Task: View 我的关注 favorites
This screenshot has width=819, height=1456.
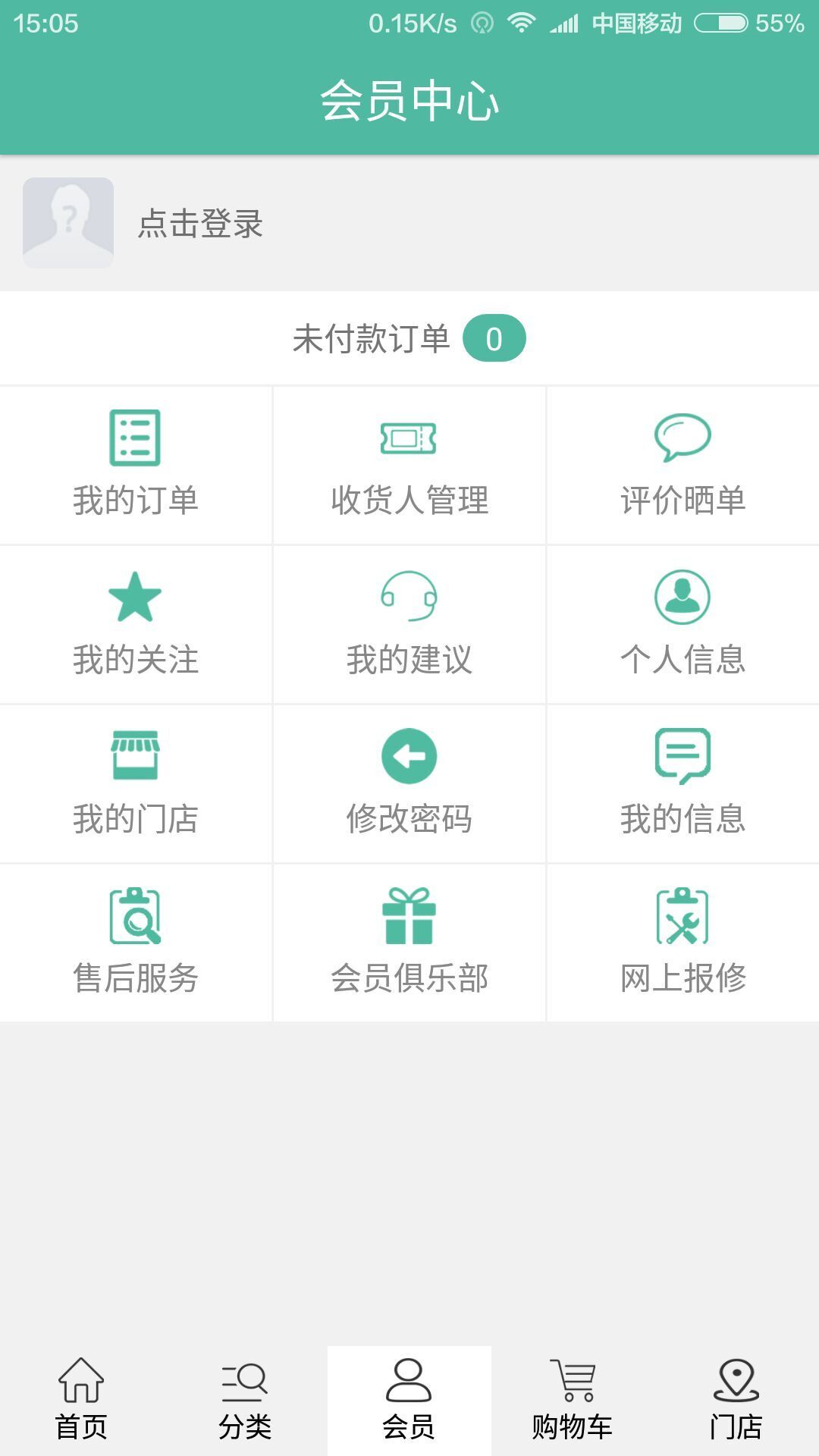Action: click(x=136, y=624)
